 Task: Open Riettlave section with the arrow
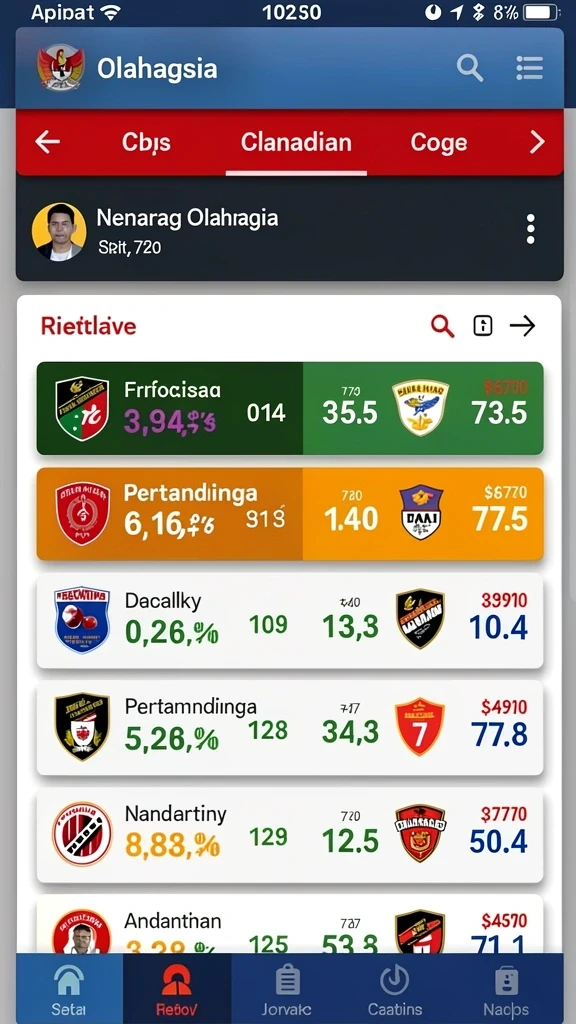[x=522, y=325]
